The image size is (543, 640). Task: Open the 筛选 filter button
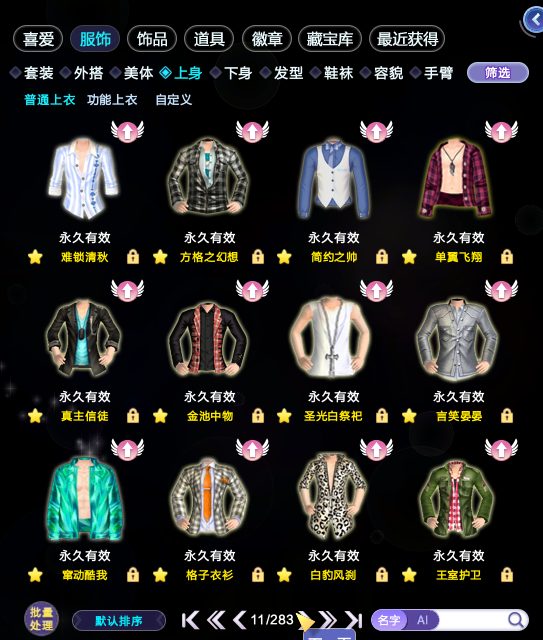coord(498,73)
